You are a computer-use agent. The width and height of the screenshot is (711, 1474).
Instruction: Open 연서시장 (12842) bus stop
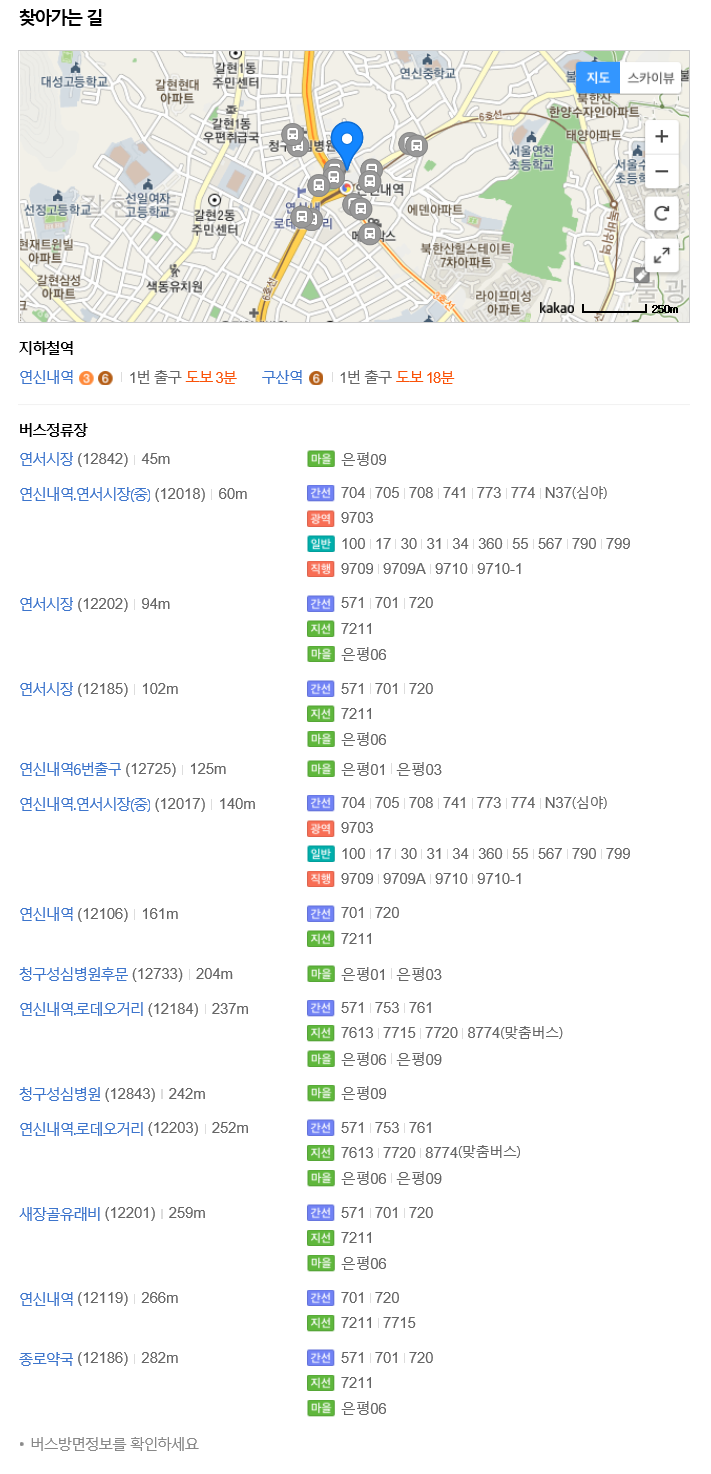tap(47, 459)
